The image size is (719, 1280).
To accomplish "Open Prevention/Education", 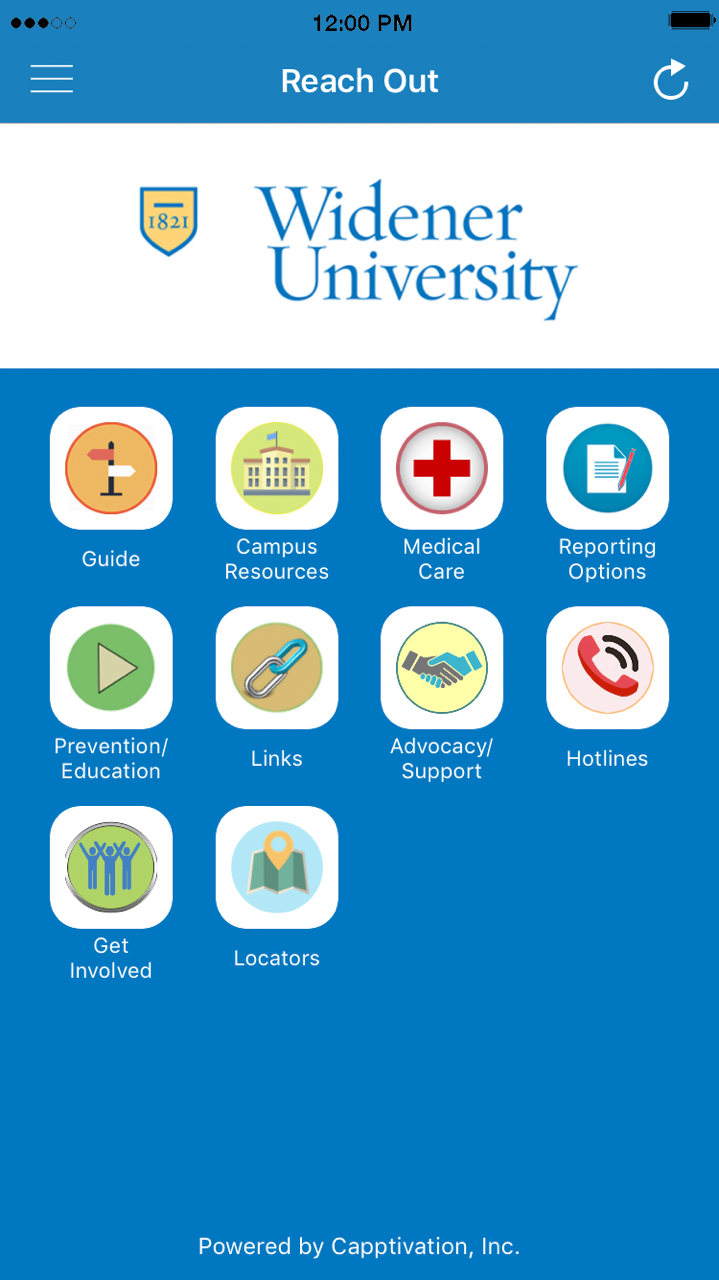I will 111,667.
